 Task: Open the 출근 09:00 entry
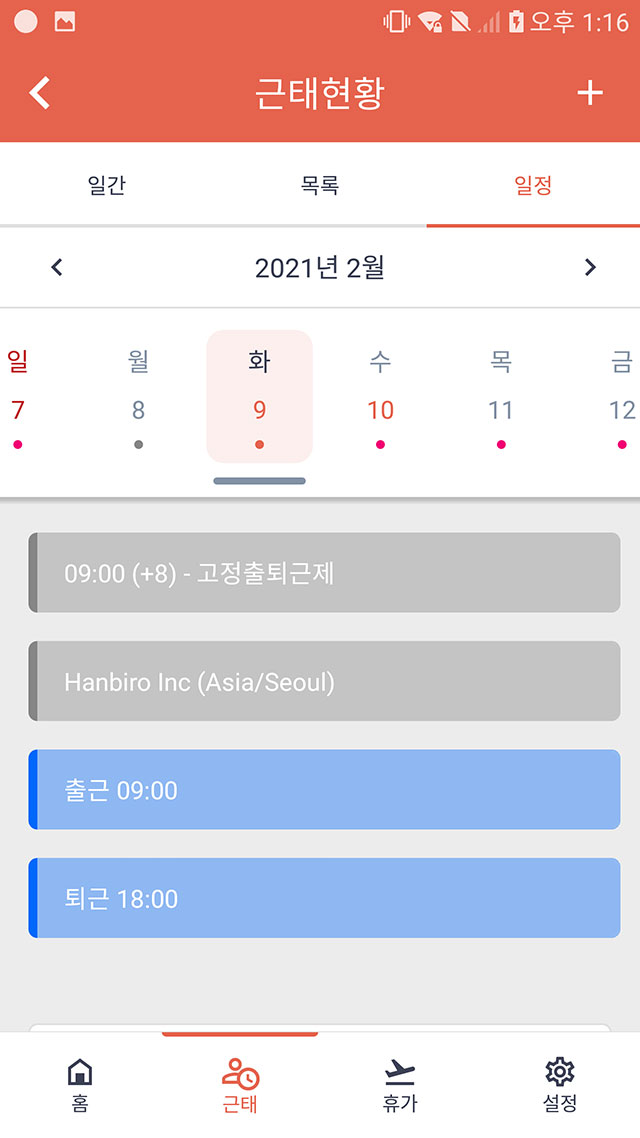(324, 790)
